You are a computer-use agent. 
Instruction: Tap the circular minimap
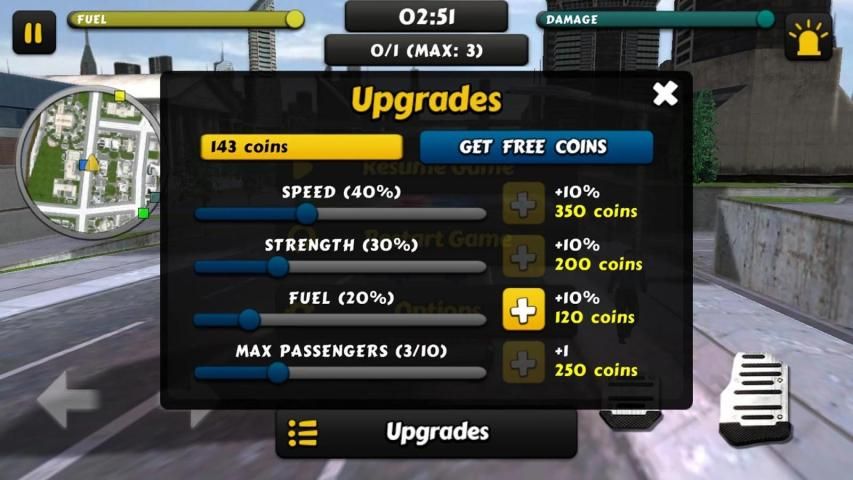pyautogui.click(x=90, y=158)
